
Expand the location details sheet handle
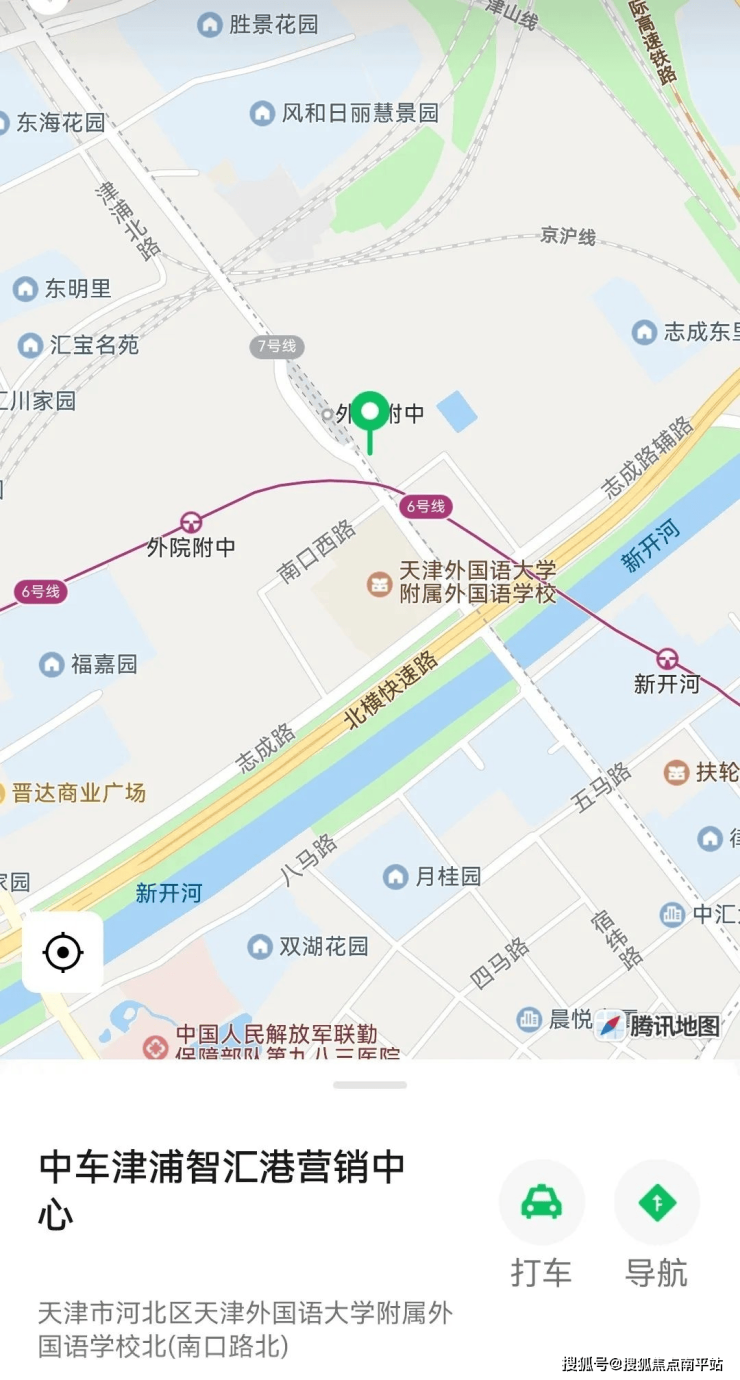370,1085
